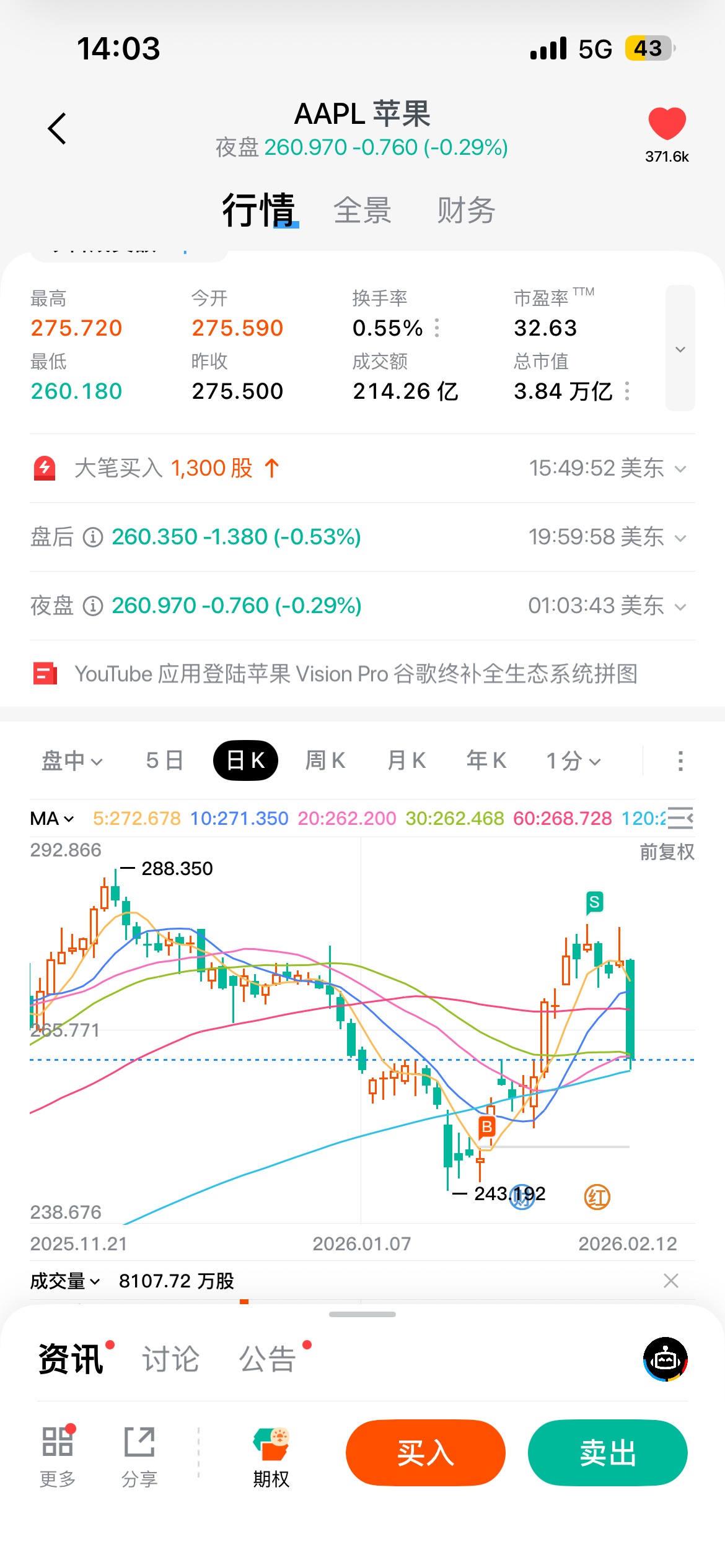Tap the orange 买入 buy button
The width and height of the screenshot is (725, 1568).
click(426, 1453)
